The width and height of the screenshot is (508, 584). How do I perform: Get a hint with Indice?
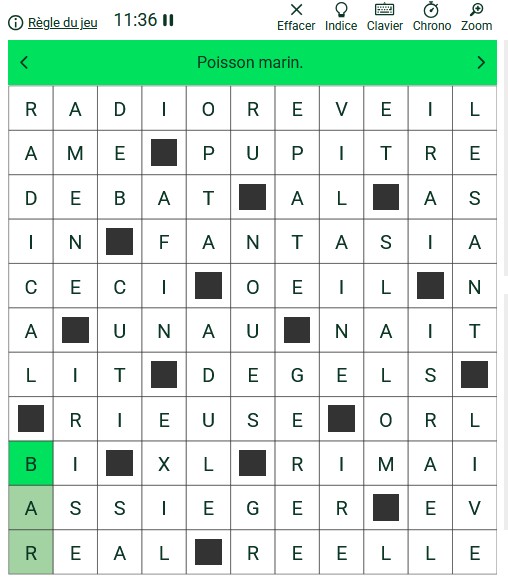pos(341,17)
